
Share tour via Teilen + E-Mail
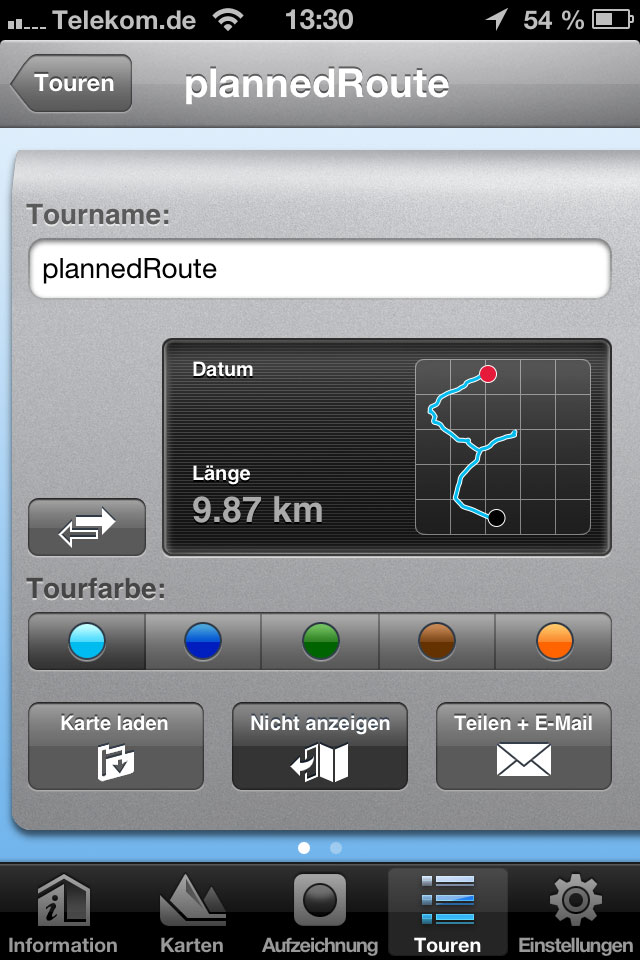523,746
